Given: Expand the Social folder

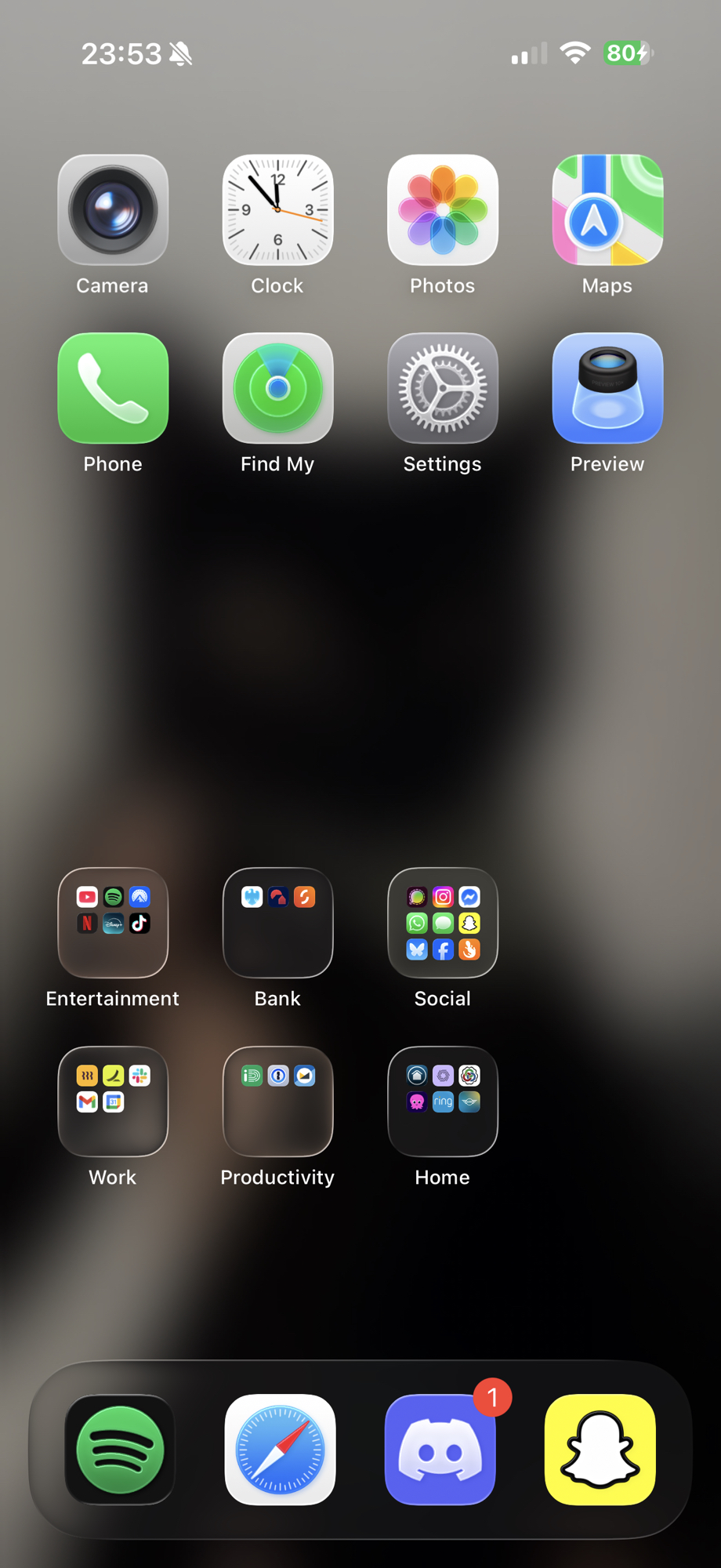Looking at the screenshot, I should pyautogui.click(x=443, y=923).
